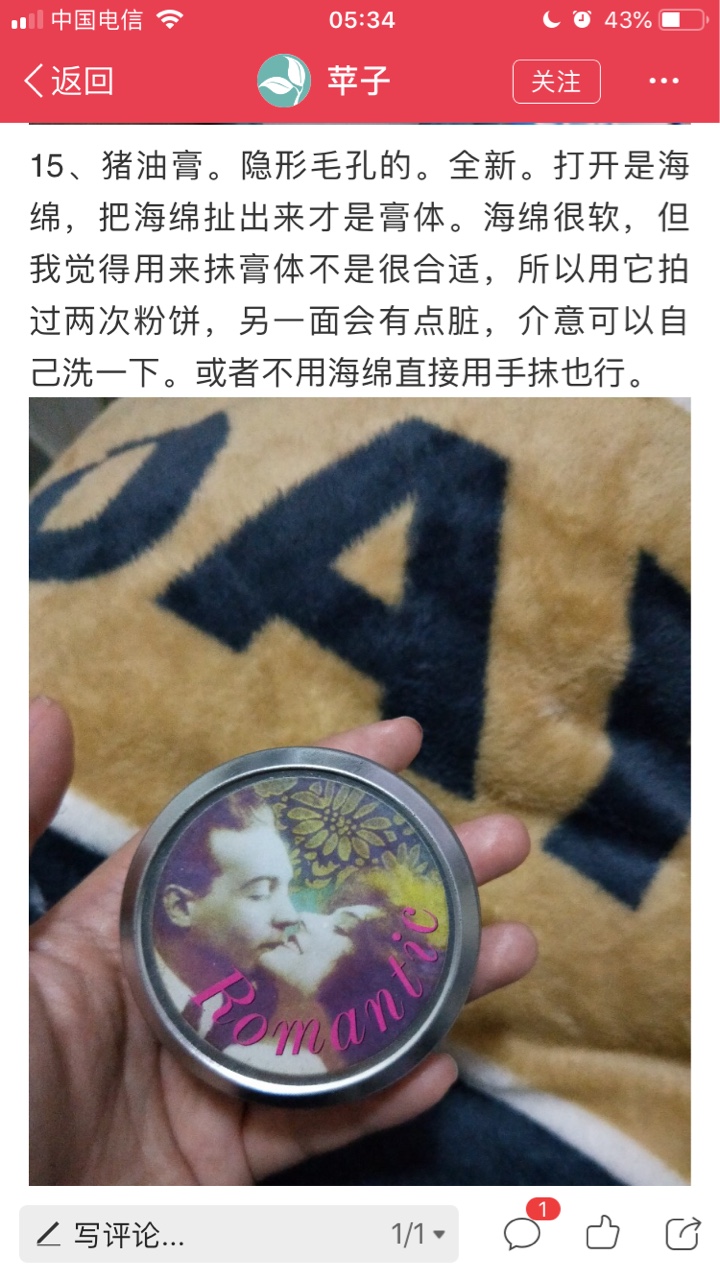The width and height of the screenshot is (720, 1280).
Task: Share this post
Action: tap(682, 1233)
